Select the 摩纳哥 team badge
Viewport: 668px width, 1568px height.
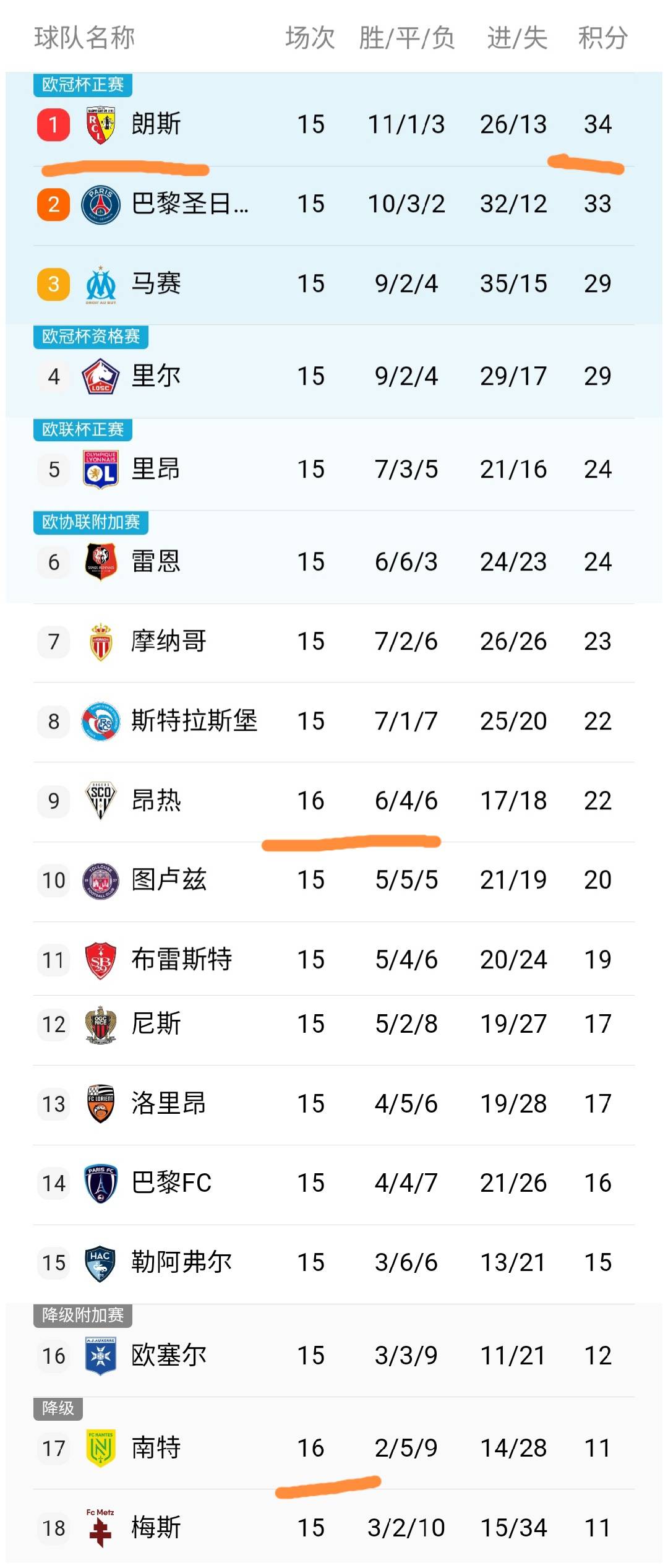101,642
